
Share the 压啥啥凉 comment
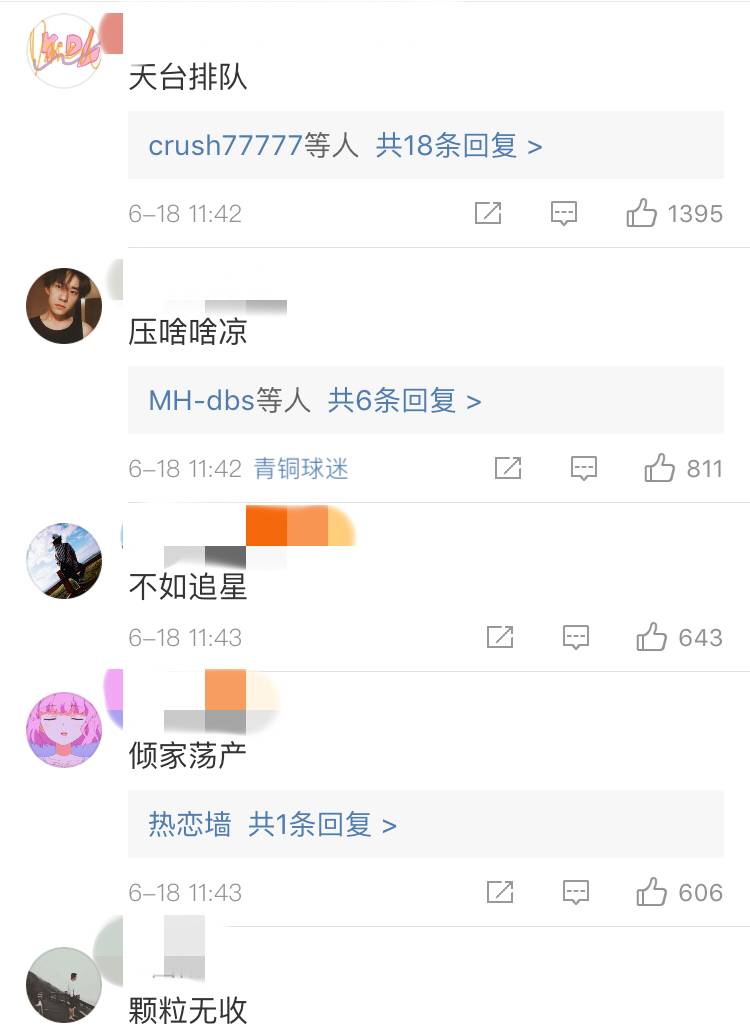click(508, 468)
